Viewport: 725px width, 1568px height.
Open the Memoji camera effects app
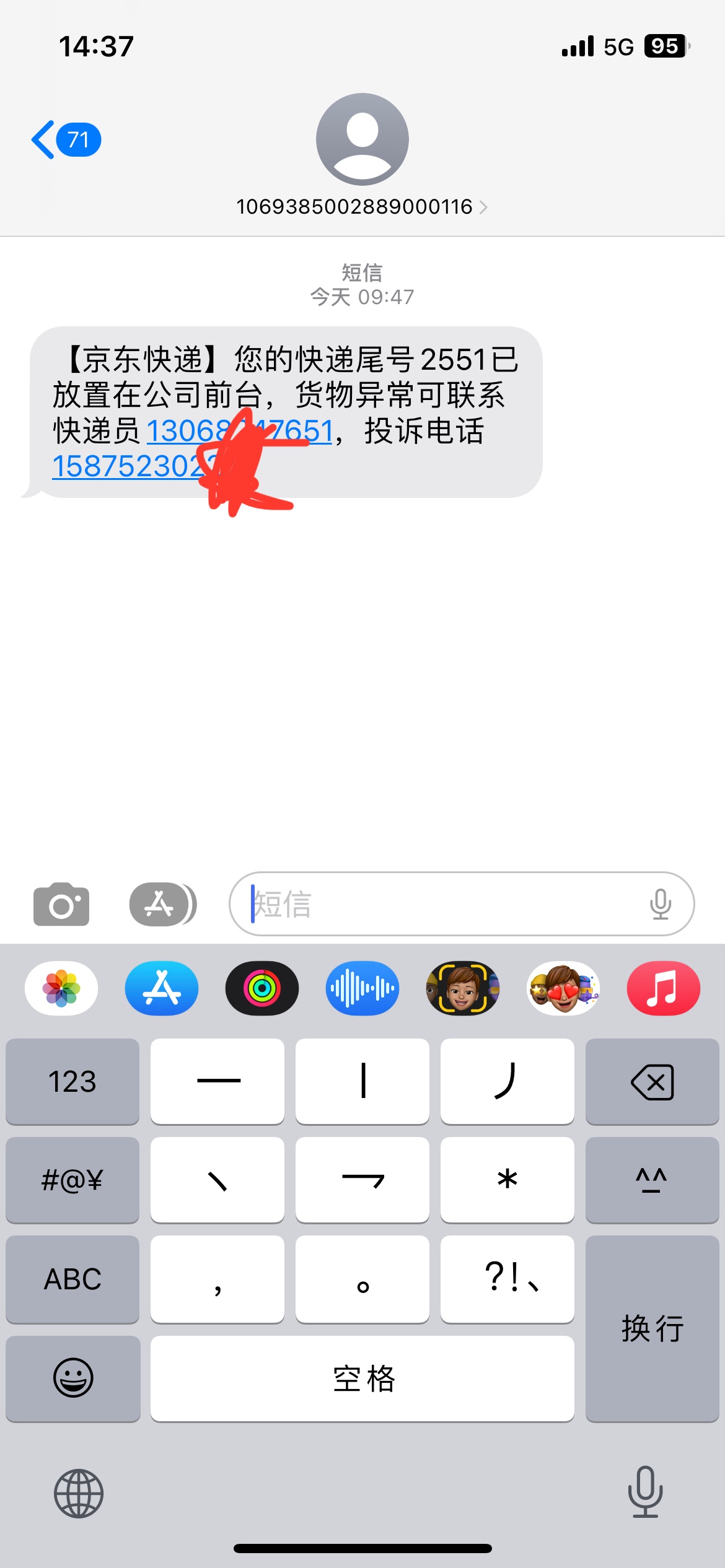(x=463, y=988)
